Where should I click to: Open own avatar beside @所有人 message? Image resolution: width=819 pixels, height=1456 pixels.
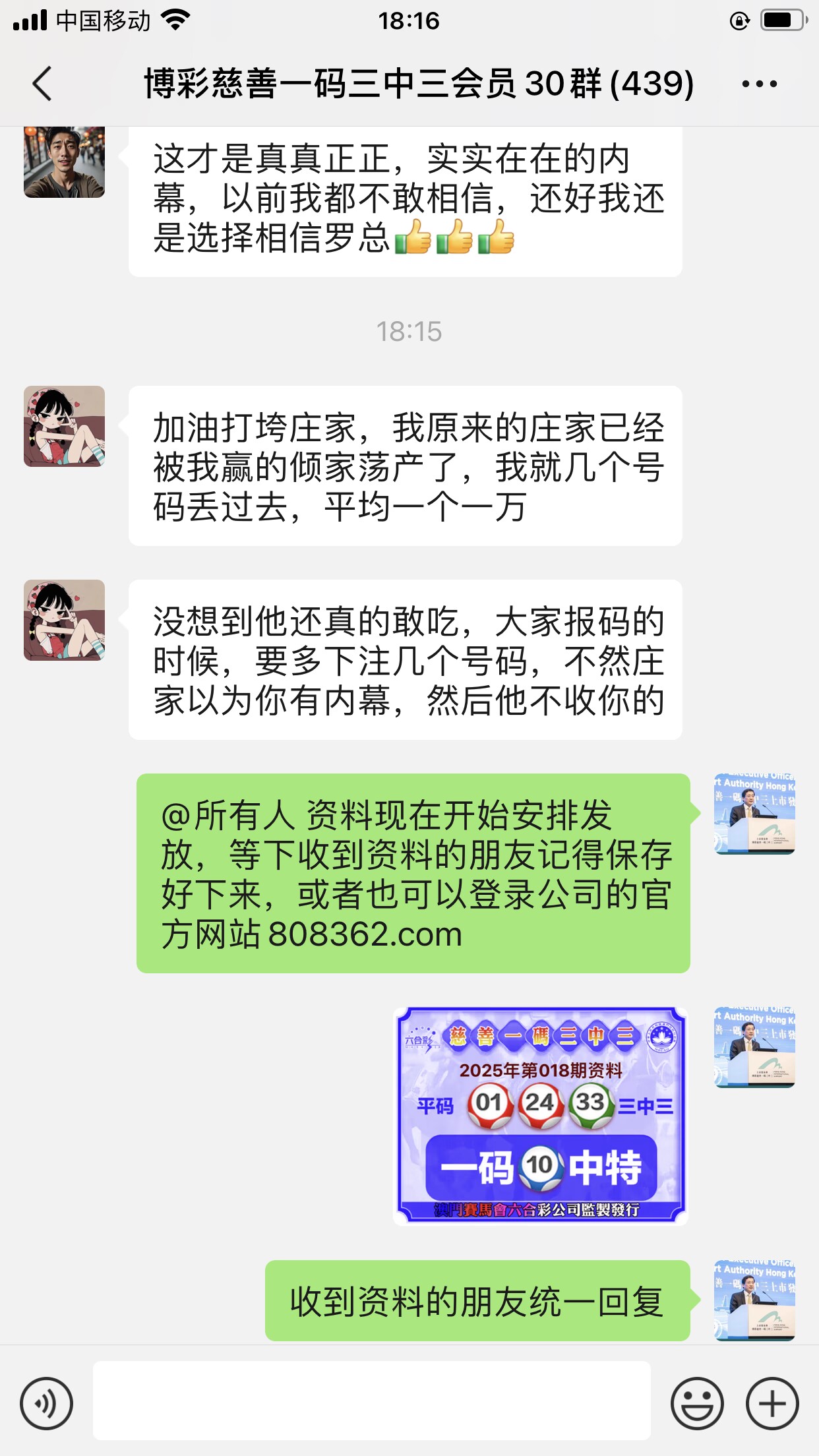(x=754, y=814)
